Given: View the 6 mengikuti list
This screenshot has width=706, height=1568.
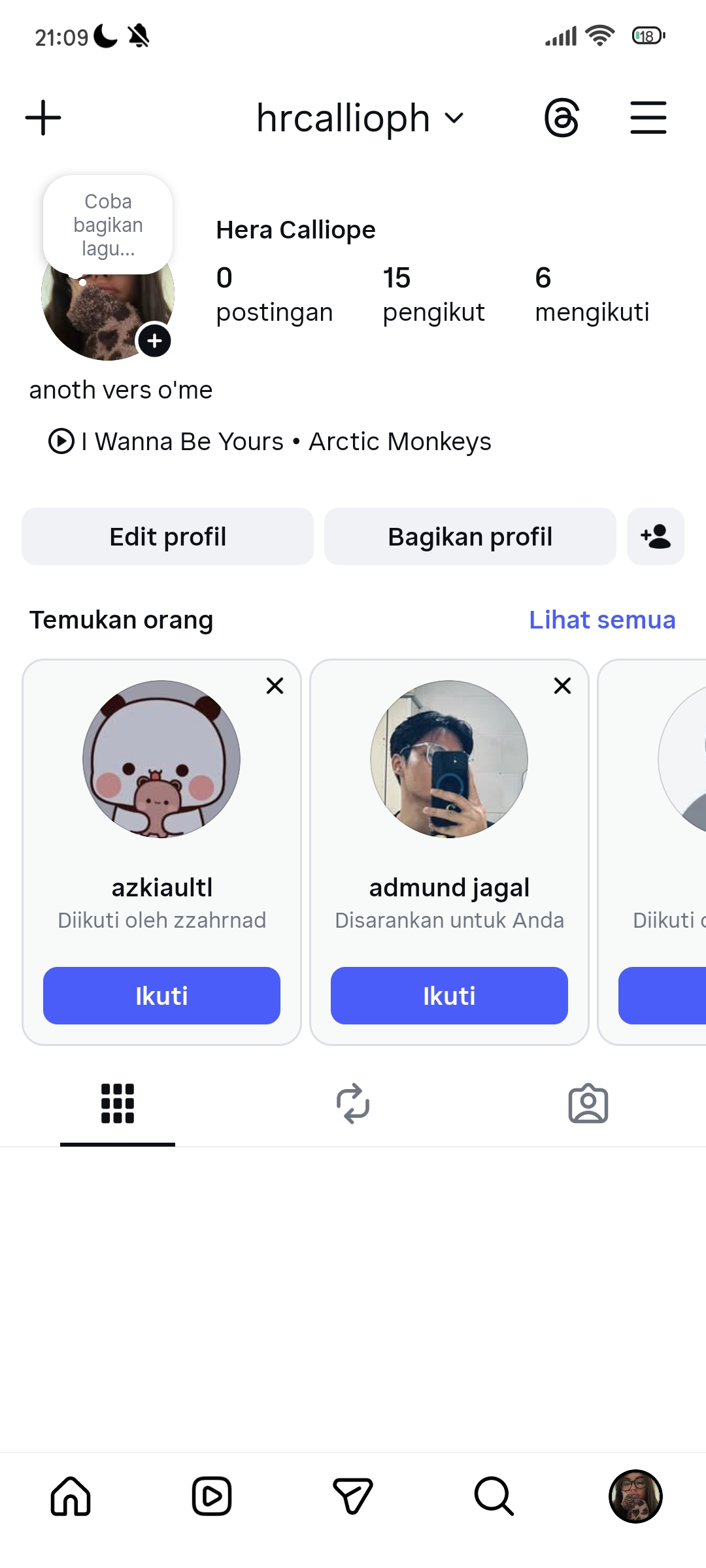Looking at the screenshot, I should pyautogui.click(x=591, y=295).
